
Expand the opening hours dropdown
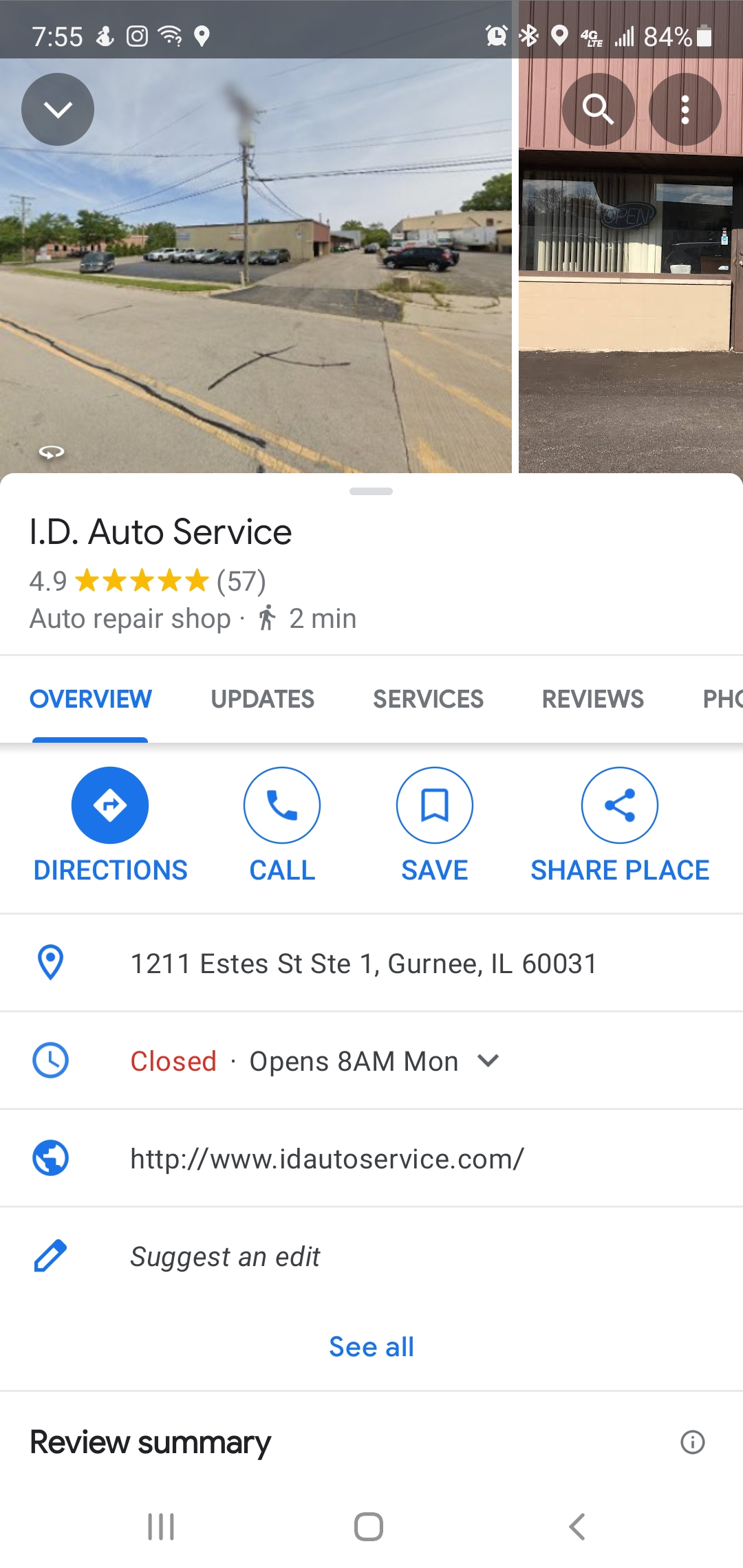pyautogui.click(x=488, y=1060)
